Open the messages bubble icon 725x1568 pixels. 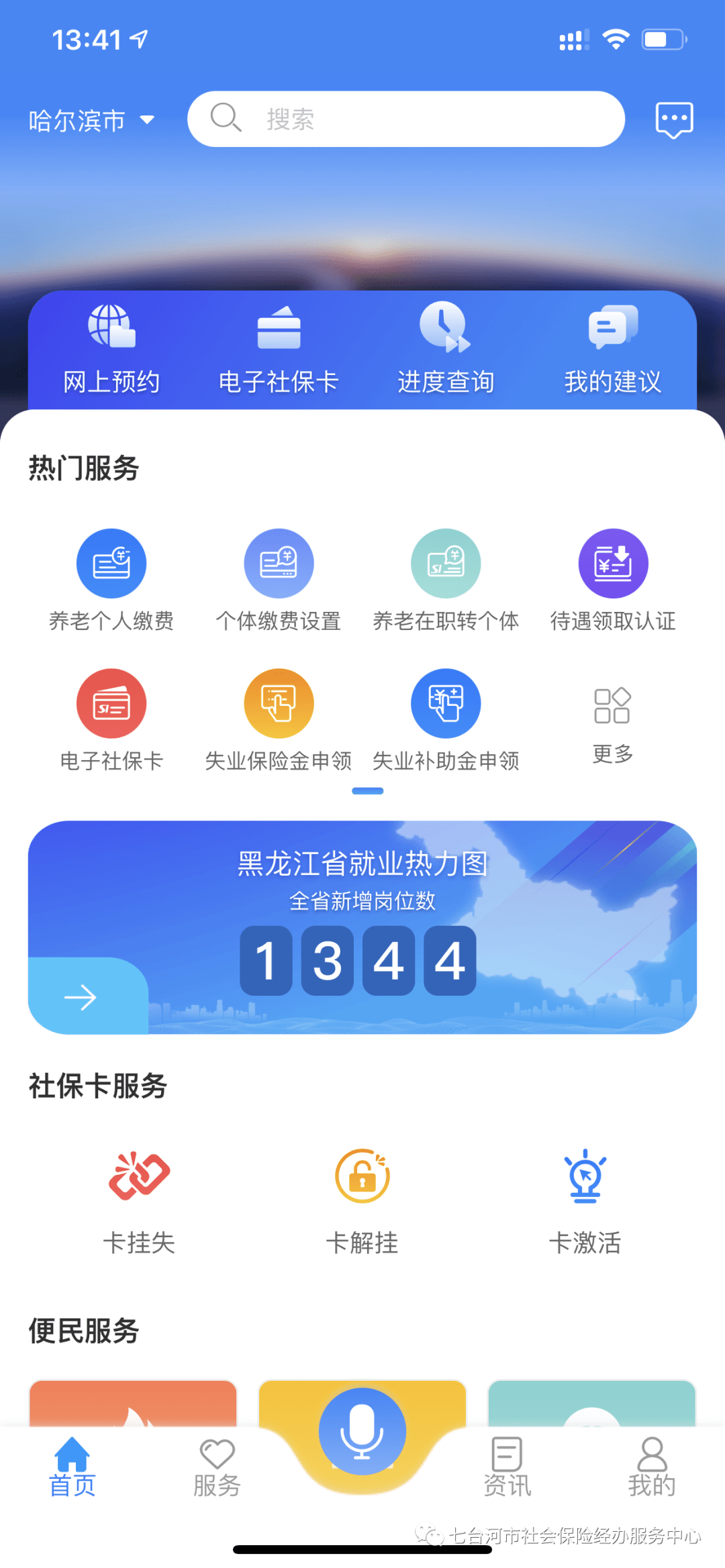tap(673, 119)
